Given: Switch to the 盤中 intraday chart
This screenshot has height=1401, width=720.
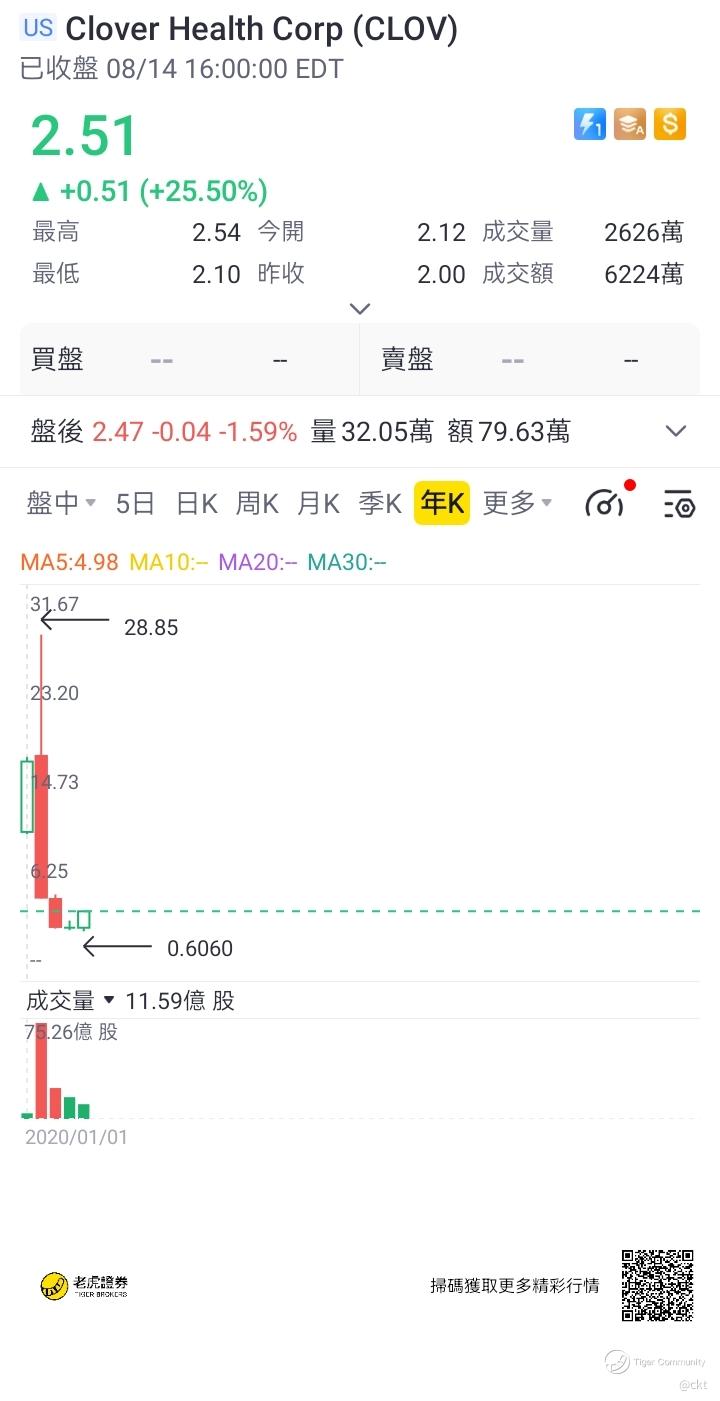Looking at the screenshot, I should click(x=61, y=503).
